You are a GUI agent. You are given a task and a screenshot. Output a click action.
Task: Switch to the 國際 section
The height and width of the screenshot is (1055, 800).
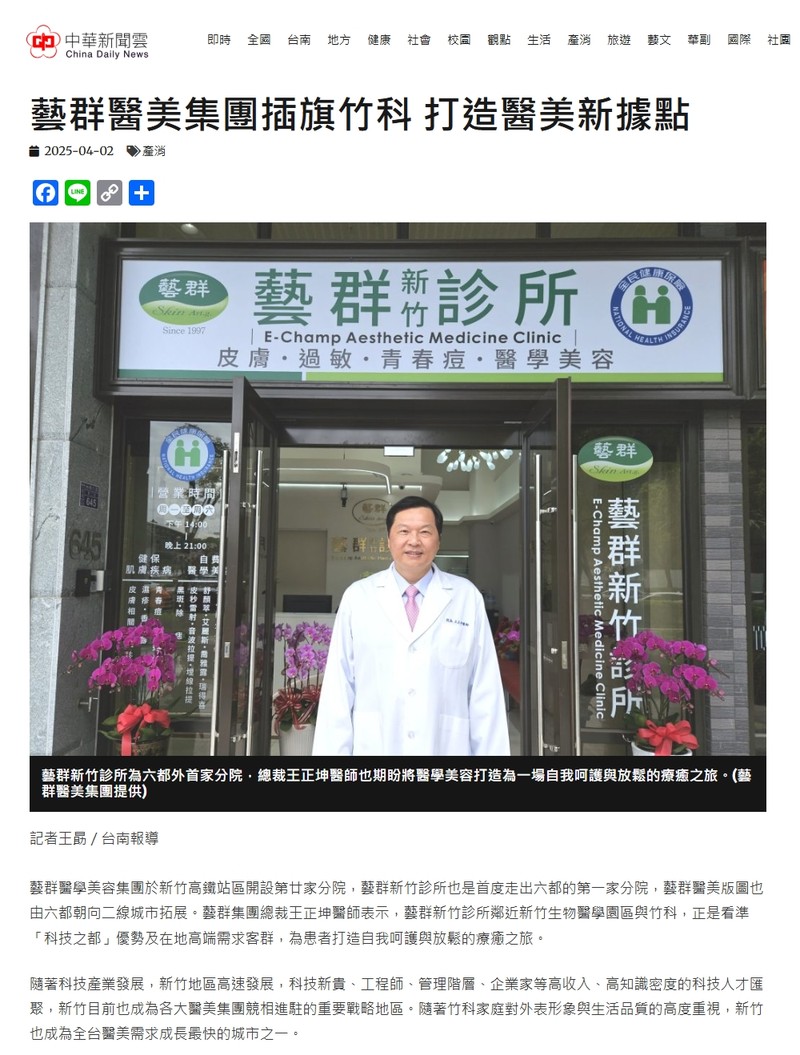739,40
